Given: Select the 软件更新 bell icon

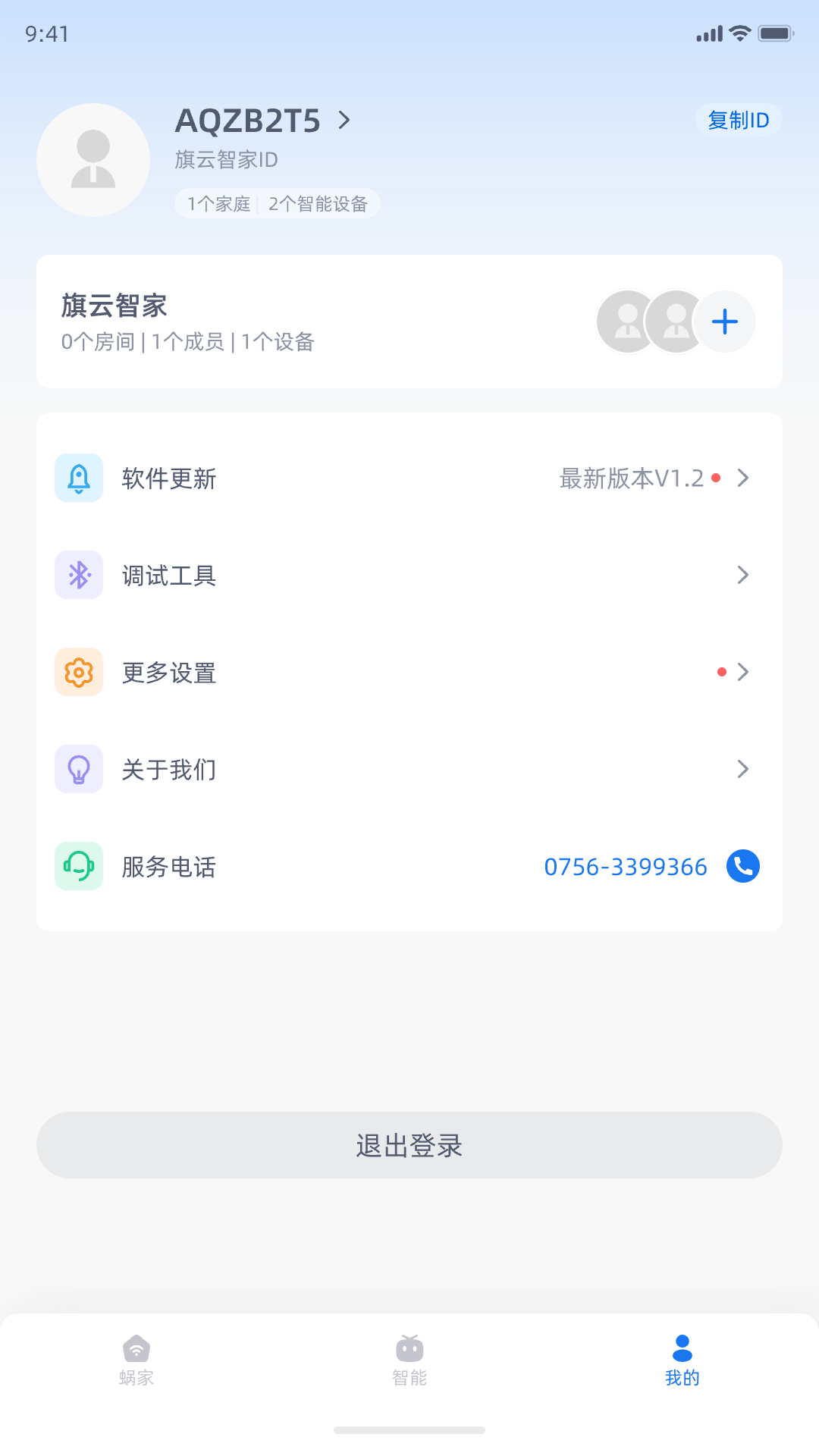Looking at the screenshot, I should pos(78,478).
